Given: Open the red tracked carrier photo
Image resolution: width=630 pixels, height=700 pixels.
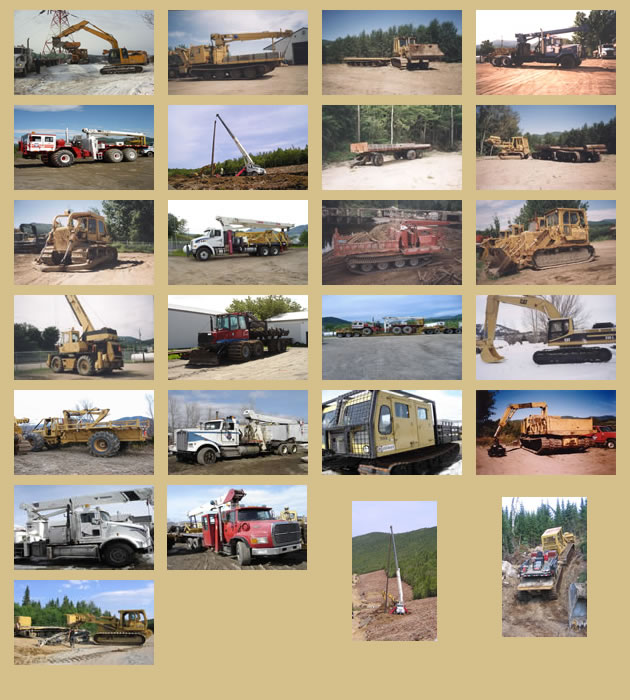Looking at the screenshot, I should (x=392, y=242).
